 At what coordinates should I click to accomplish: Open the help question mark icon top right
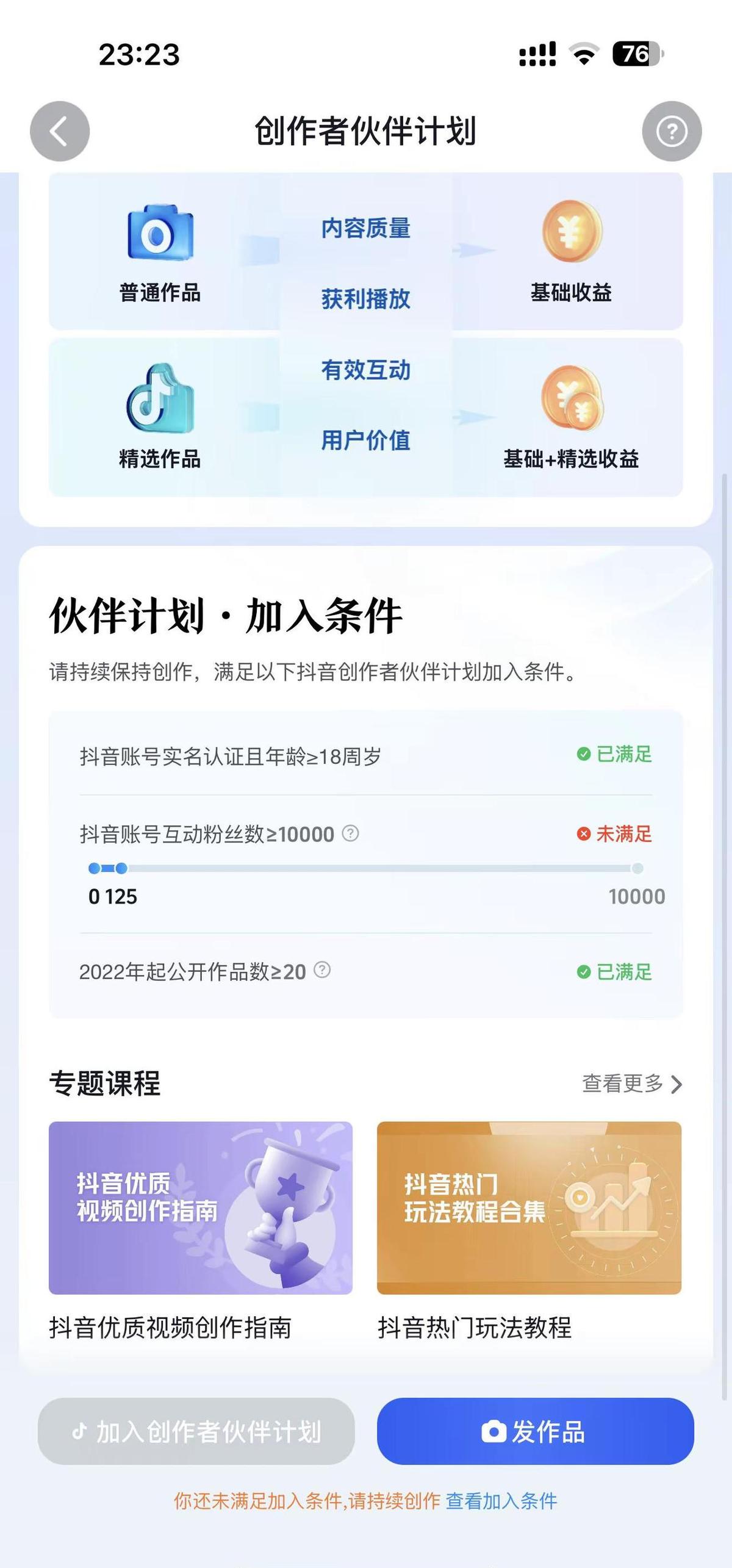point(672,131)
